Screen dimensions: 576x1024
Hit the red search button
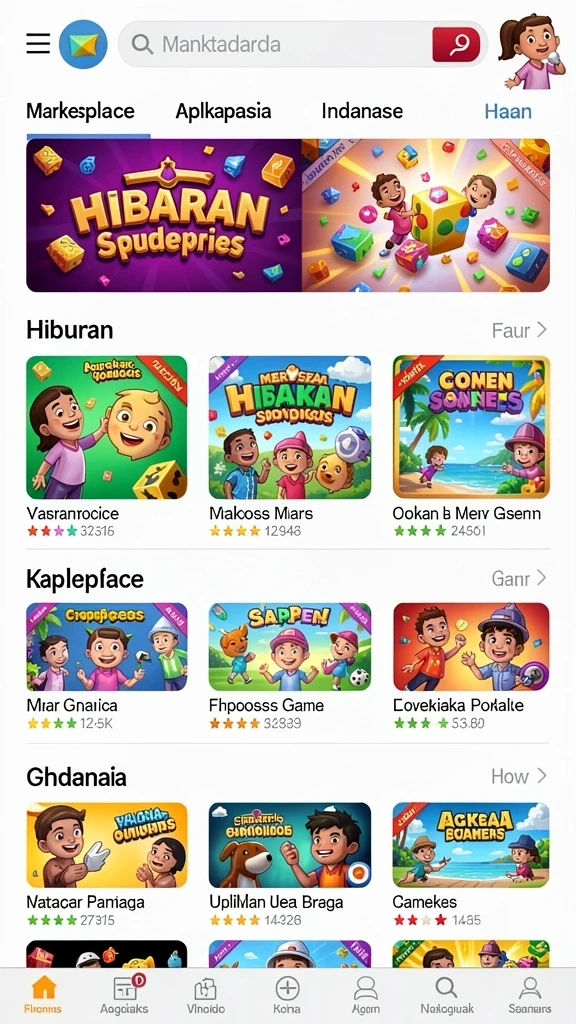pos(456,44)
